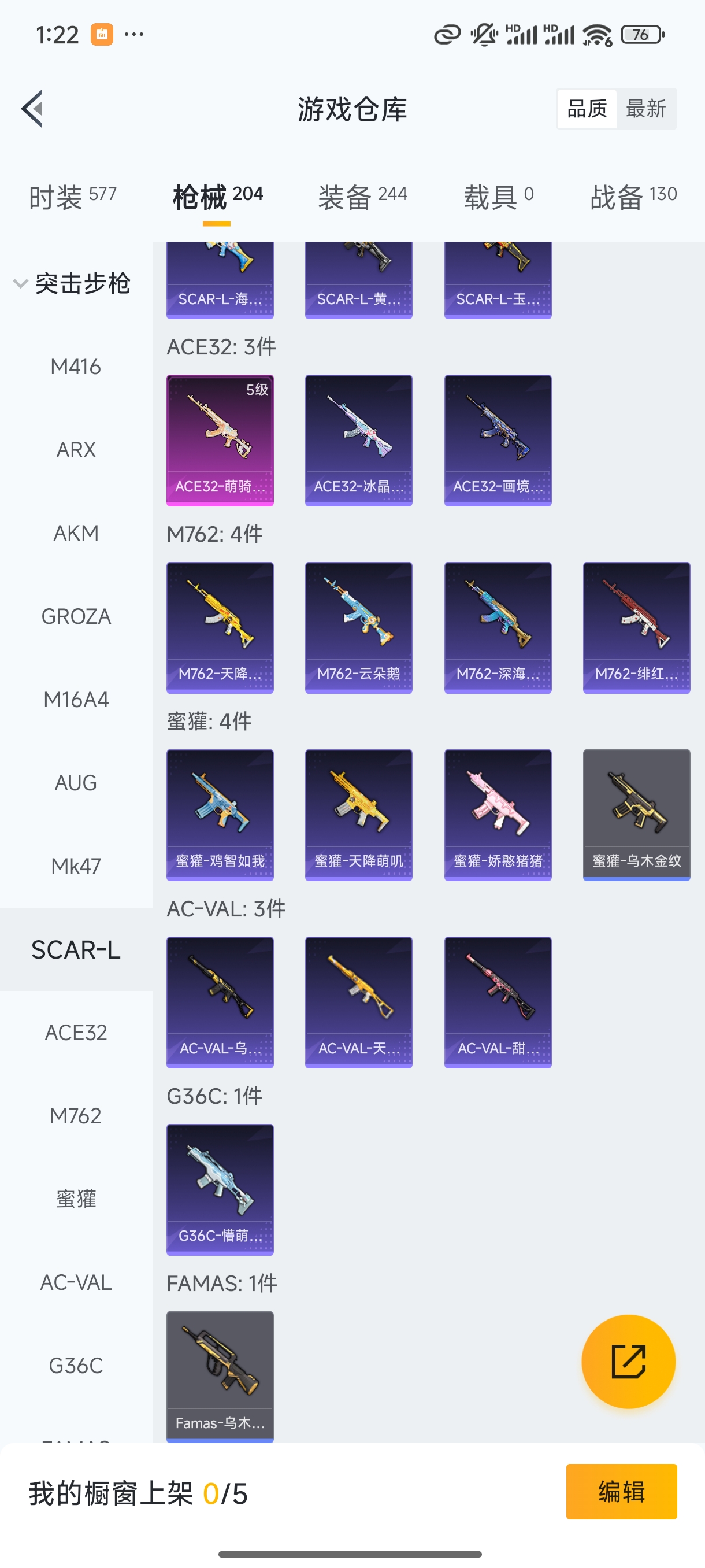Open the level 5 ACE32-萌骑 skin
Image resolution: width=705 pixels, height=1568 pixels.
(x=220, y=439)
